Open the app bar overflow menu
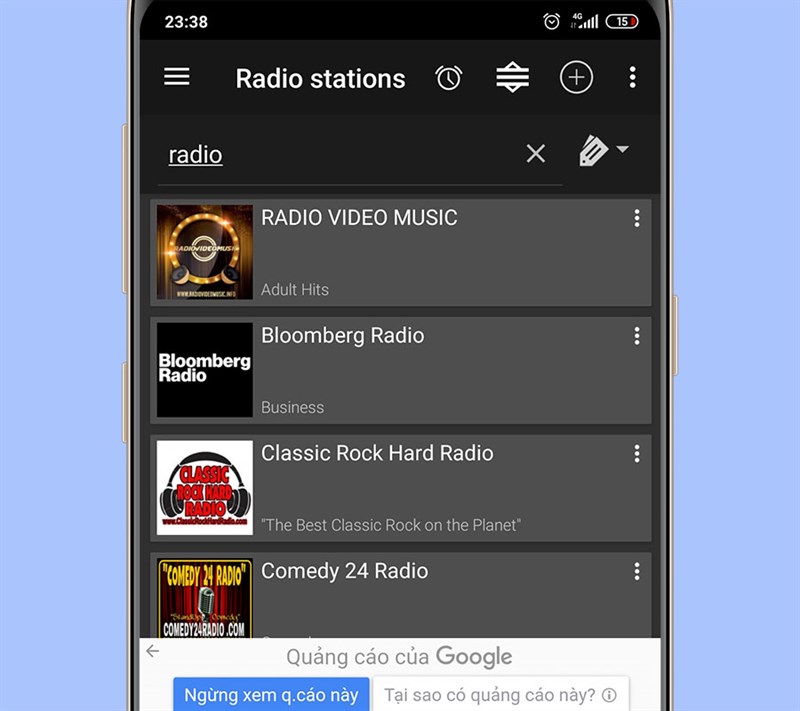Viewport: 800px width, 711px height. pyautogui.click(x=632, y=78)
